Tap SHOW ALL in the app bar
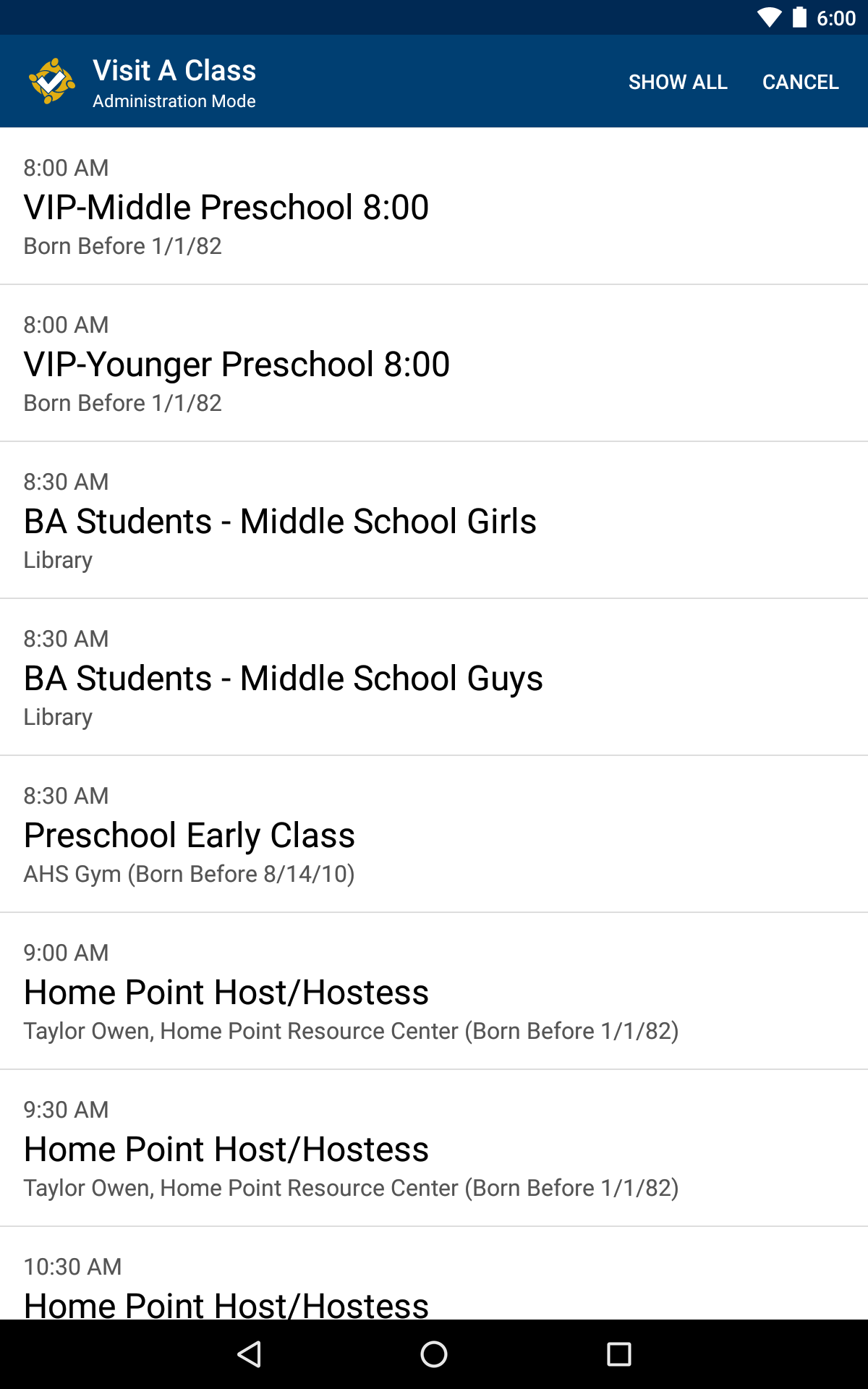Image resolution: width=868 pixels, height=1389 pixels. (x=678, y=82)
